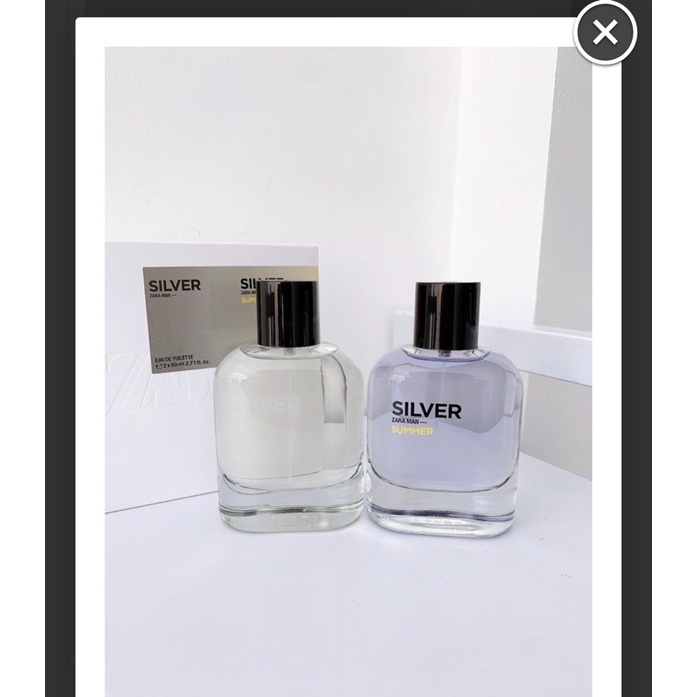Close the product image viewer

(605, 33)
